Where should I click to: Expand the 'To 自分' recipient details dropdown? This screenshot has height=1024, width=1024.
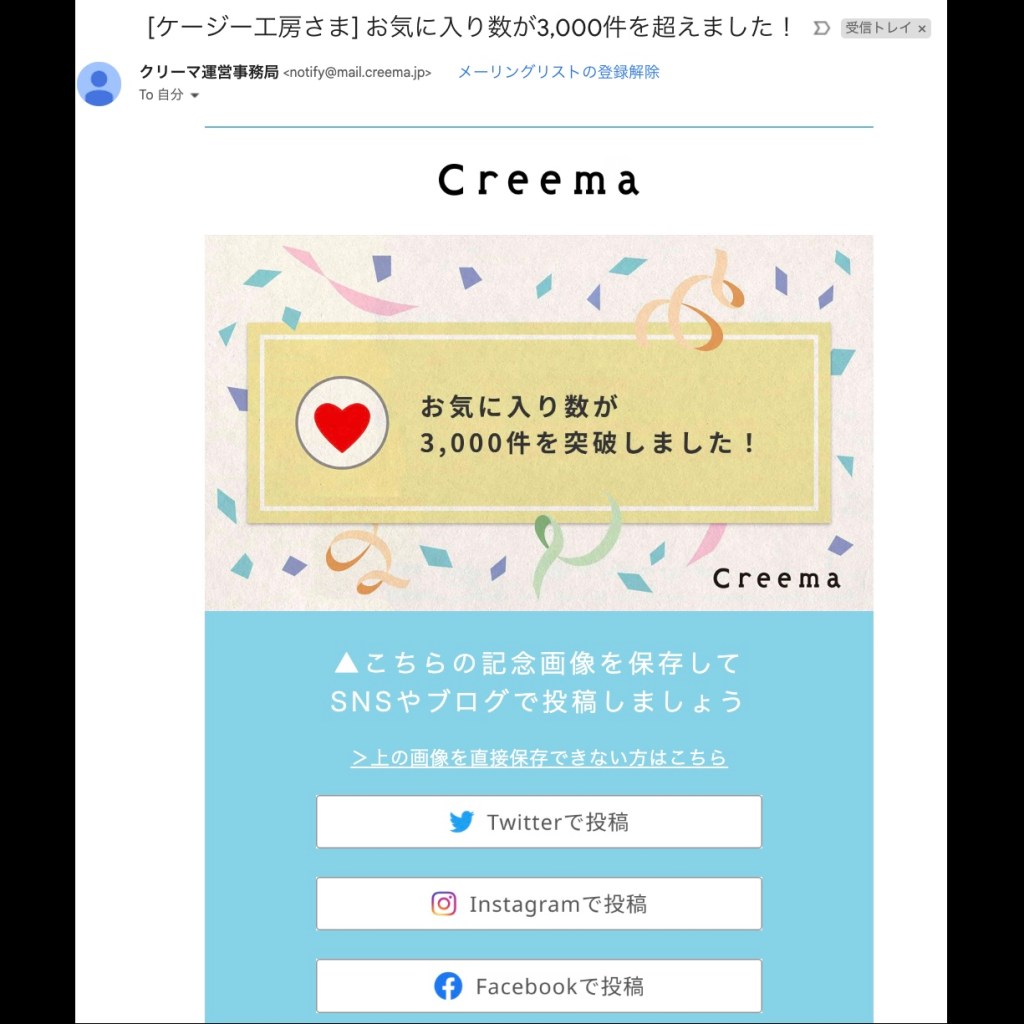[x=194, y=96]
